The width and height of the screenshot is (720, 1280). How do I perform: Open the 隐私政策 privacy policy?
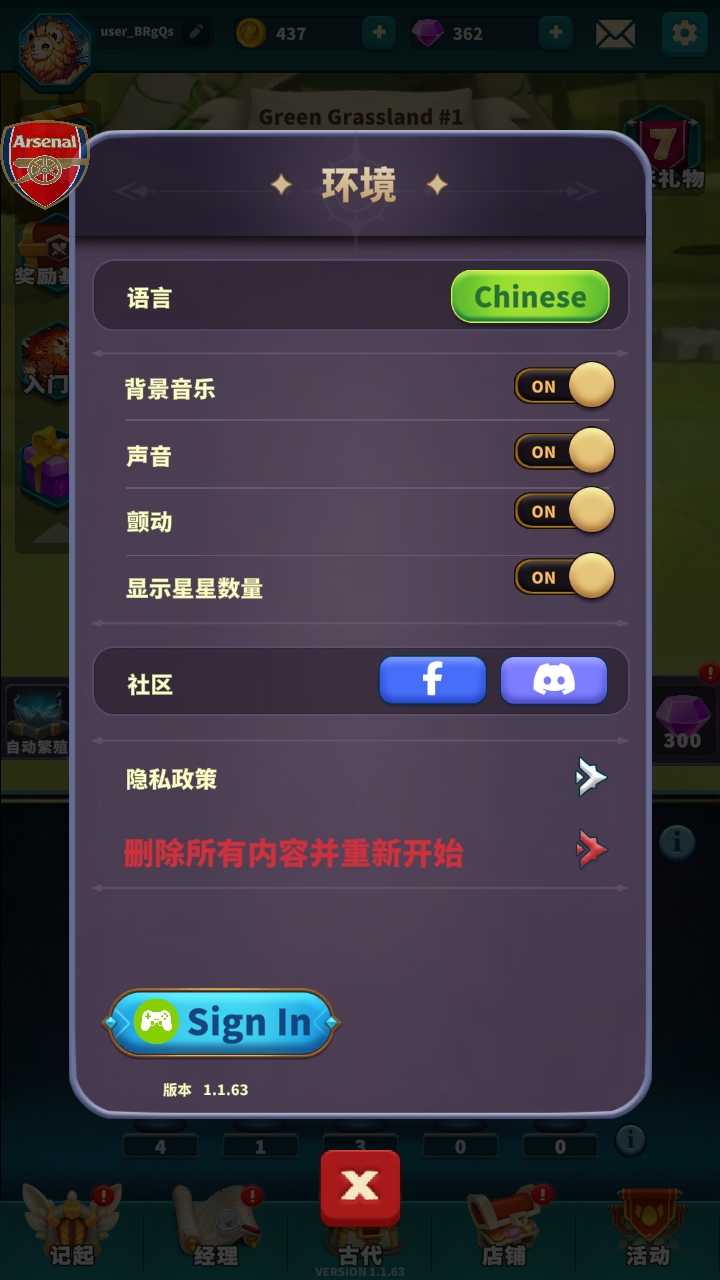click(x=591, y=778)
